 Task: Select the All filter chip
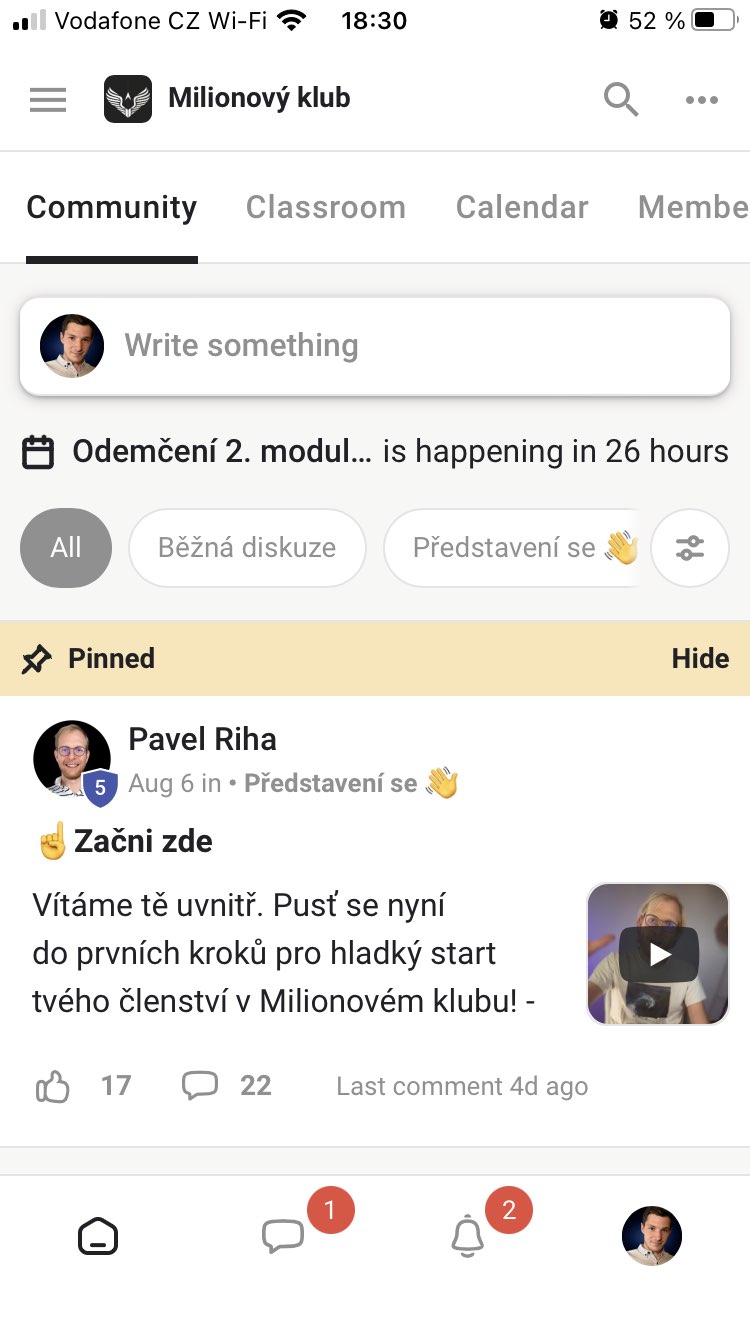pos(66,548)
